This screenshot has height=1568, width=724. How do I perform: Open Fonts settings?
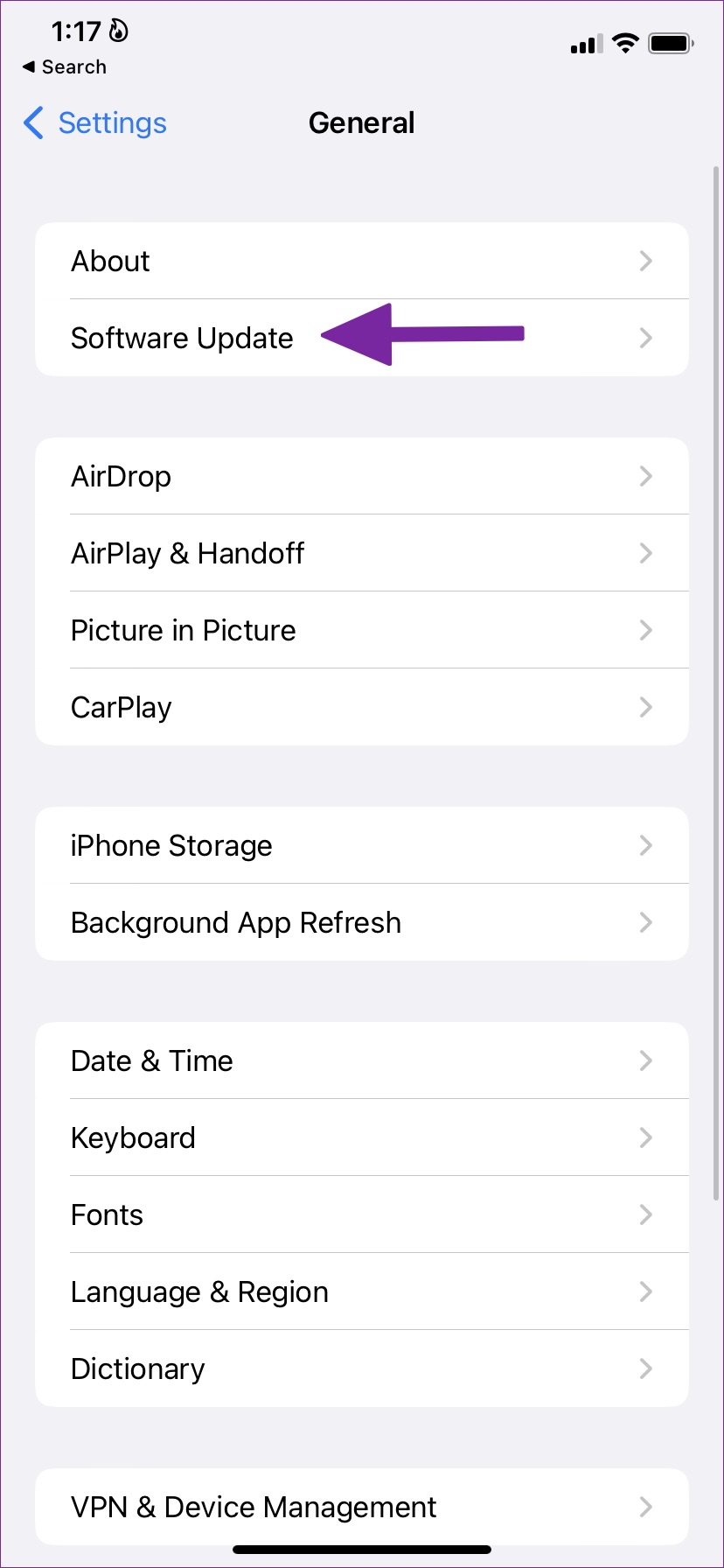pos(361,1214)
